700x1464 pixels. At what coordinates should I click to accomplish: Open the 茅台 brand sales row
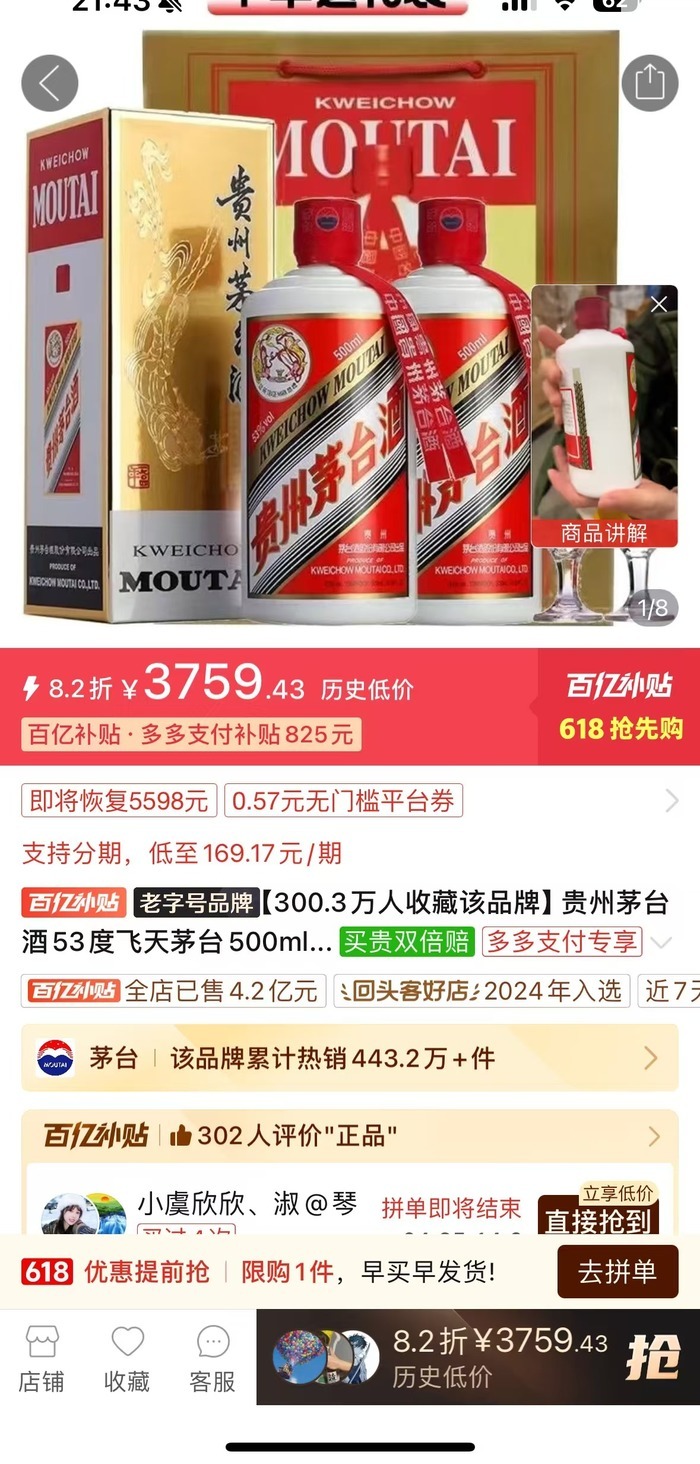pos(349,1057)
